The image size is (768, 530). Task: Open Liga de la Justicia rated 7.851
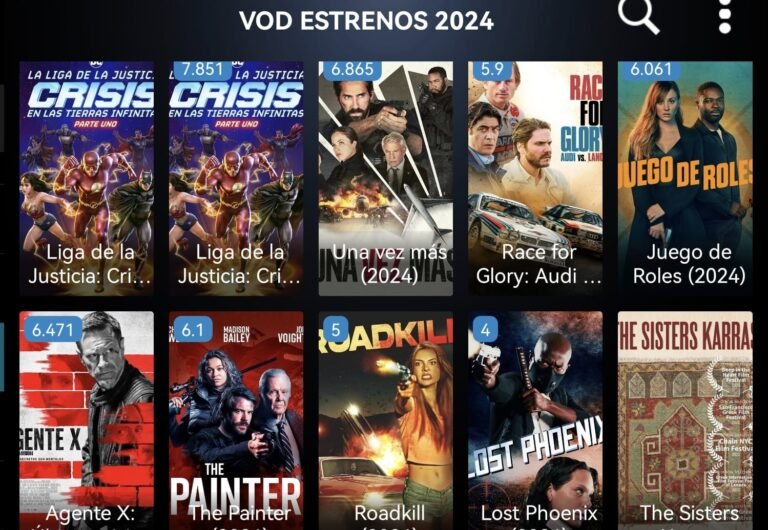[236, 178]
